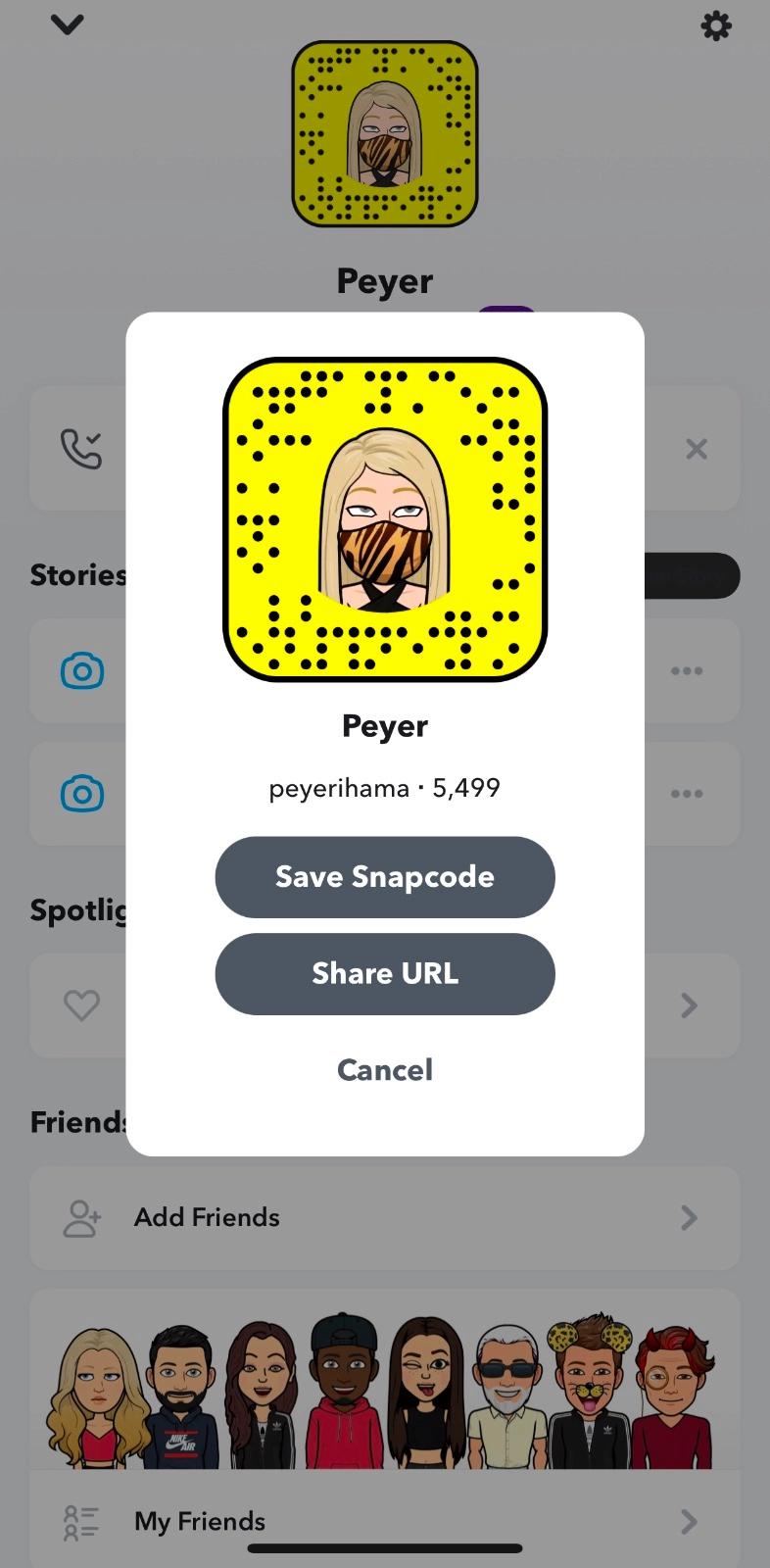Collapse profile with down arrow
This screenshot has height=1568, width=770.
(x=68, y=24)
